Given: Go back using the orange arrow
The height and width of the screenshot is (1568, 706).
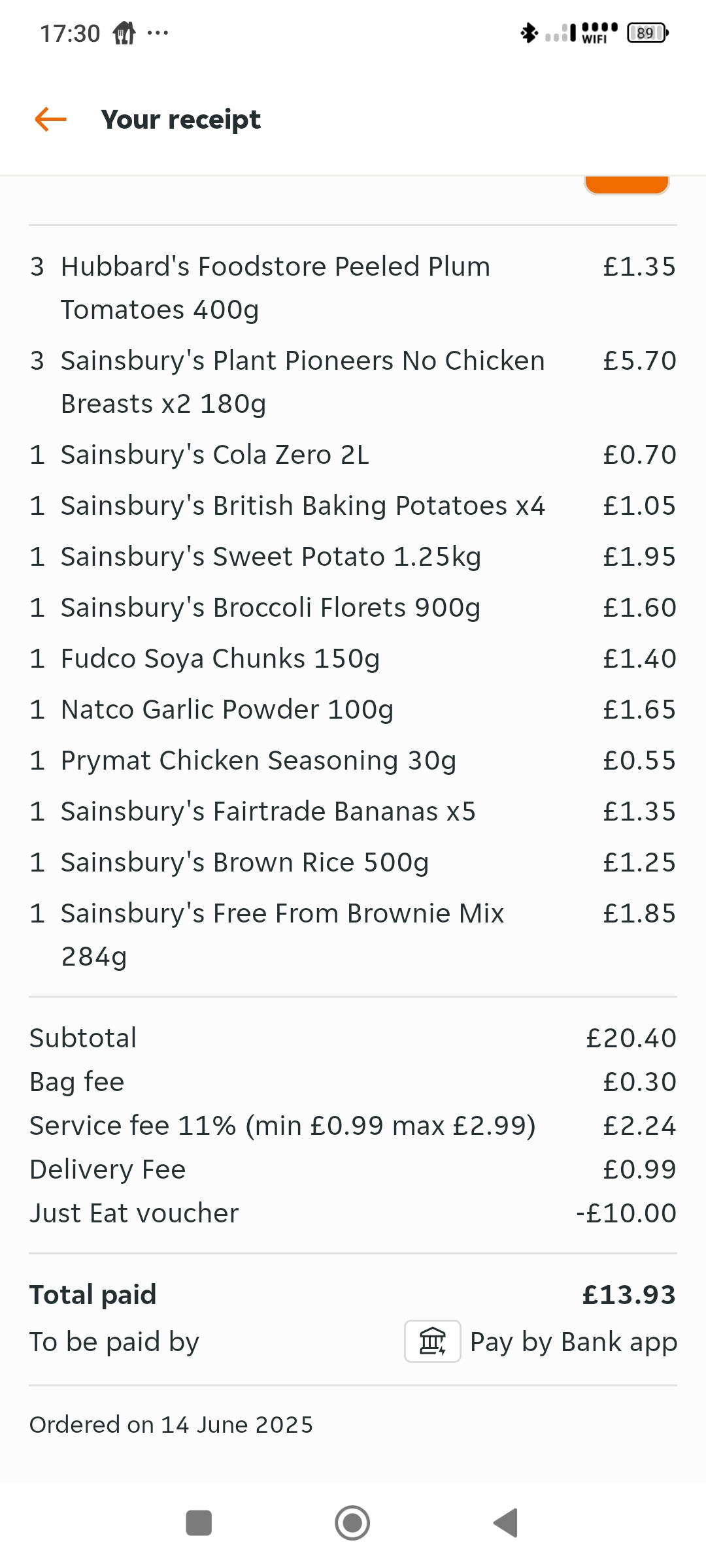Looking at the screenshot, I should 50,120.
